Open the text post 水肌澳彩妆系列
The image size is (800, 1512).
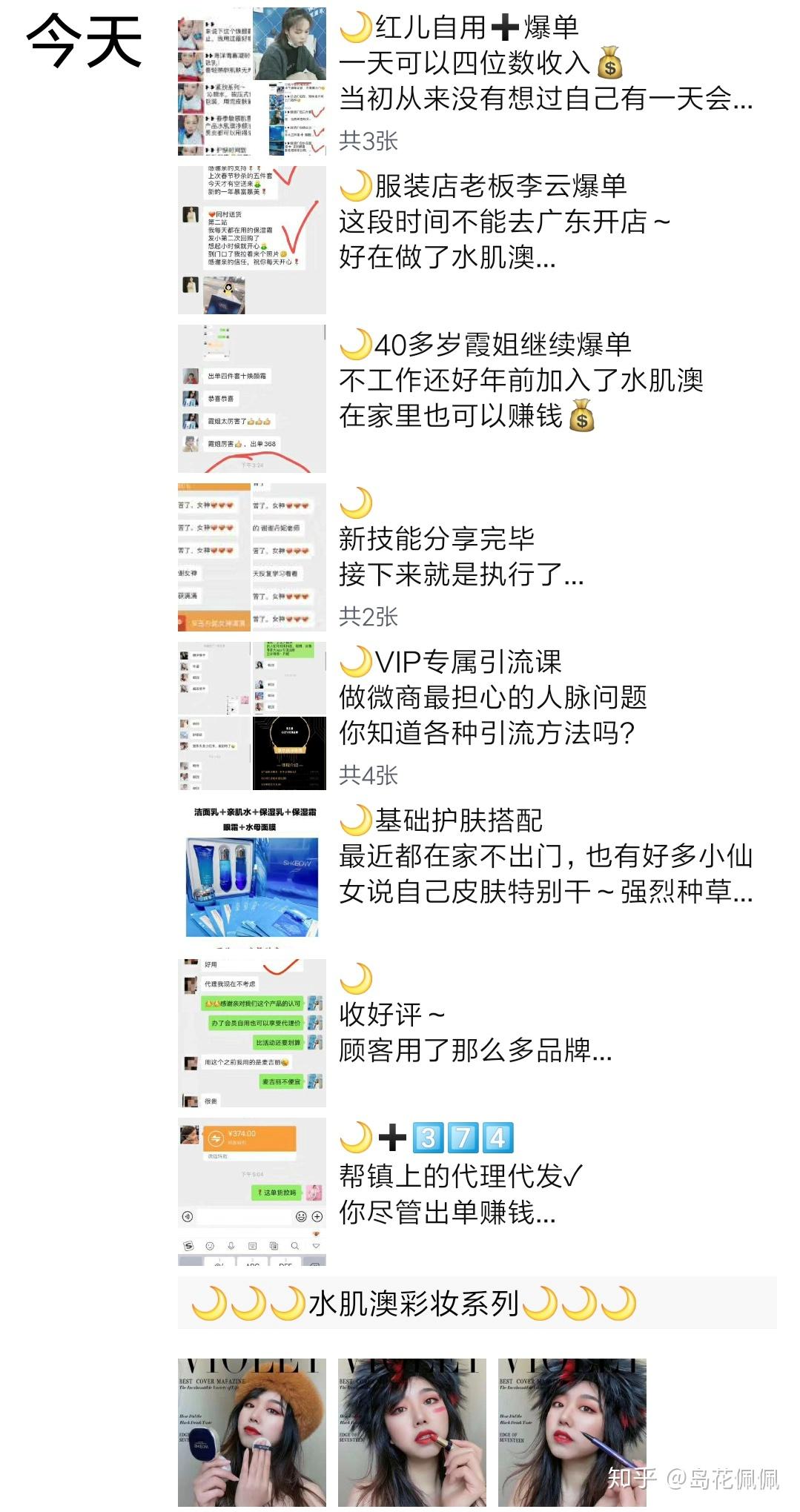(x=477, y=1303)
